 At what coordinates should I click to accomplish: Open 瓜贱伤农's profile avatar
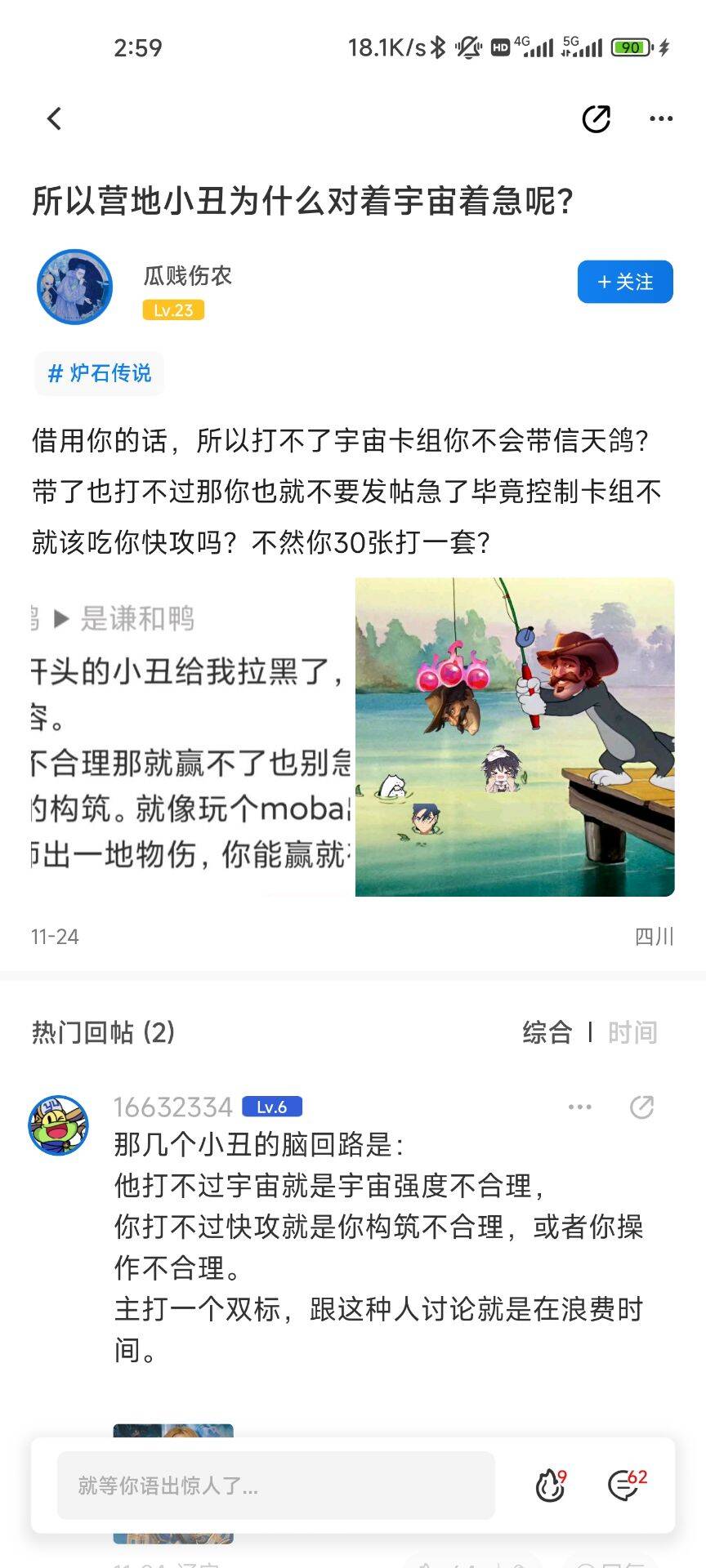coord(74,287)
